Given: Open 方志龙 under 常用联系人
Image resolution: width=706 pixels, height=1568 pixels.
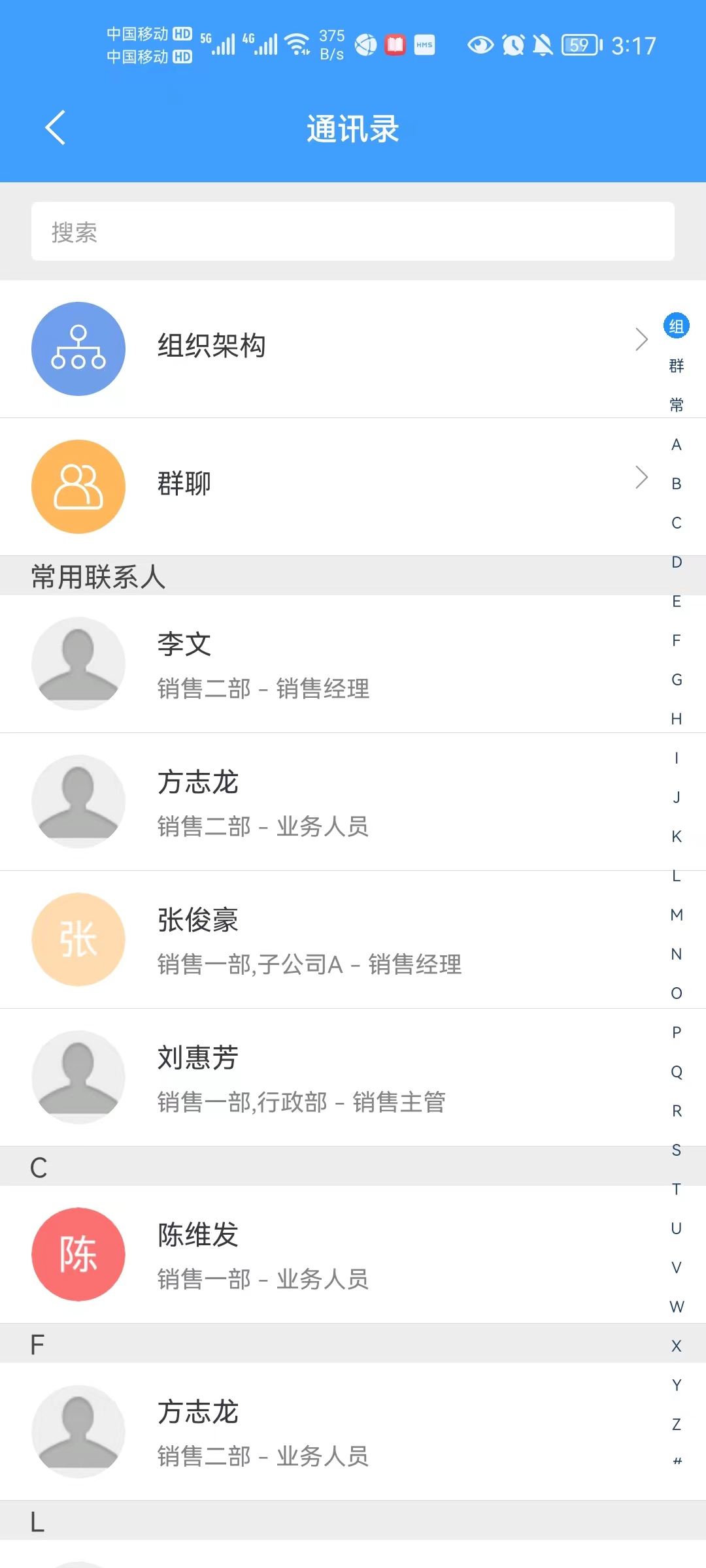Looking at the screenshot, I should [340, 802].
